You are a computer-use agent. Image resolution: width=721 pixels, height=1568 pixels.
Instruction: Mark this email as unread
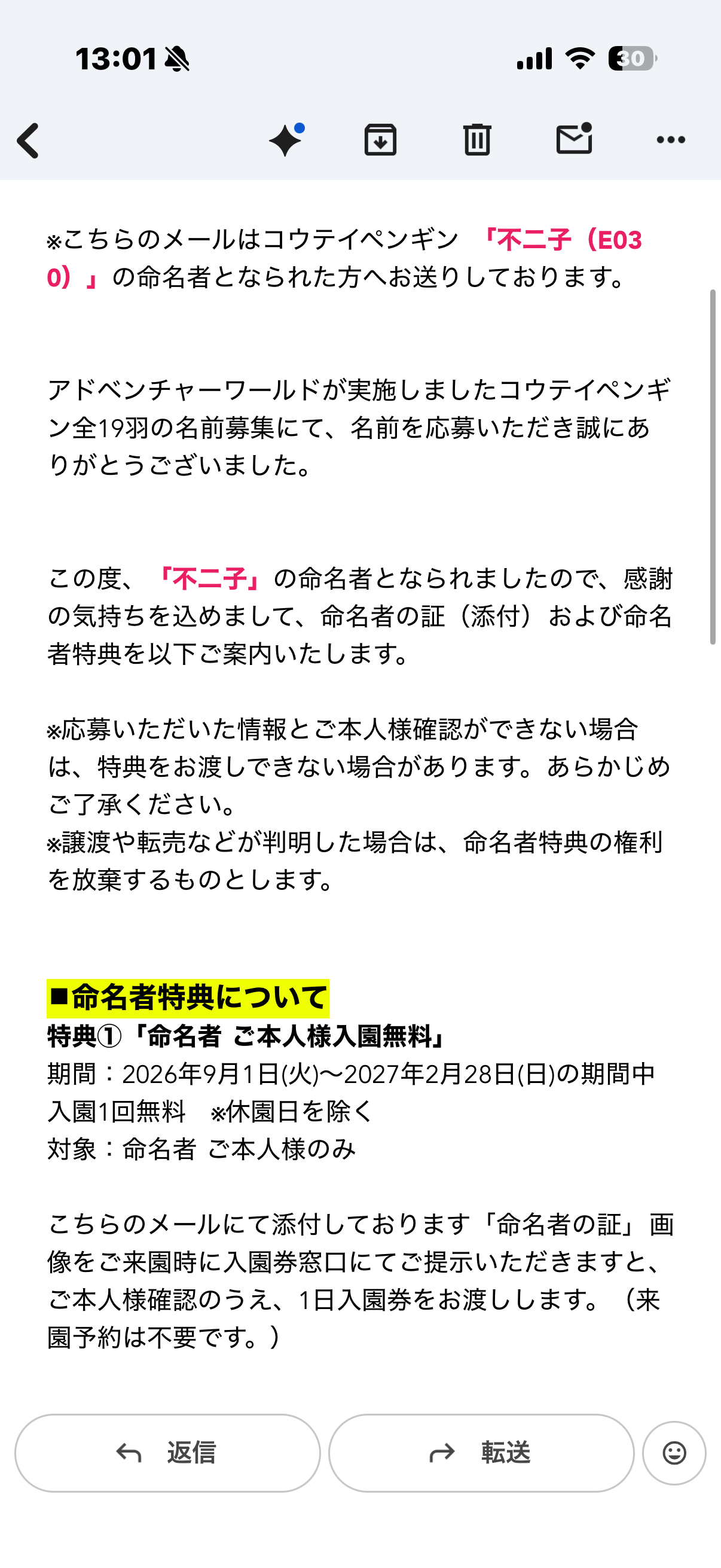(x=575, y=139)
